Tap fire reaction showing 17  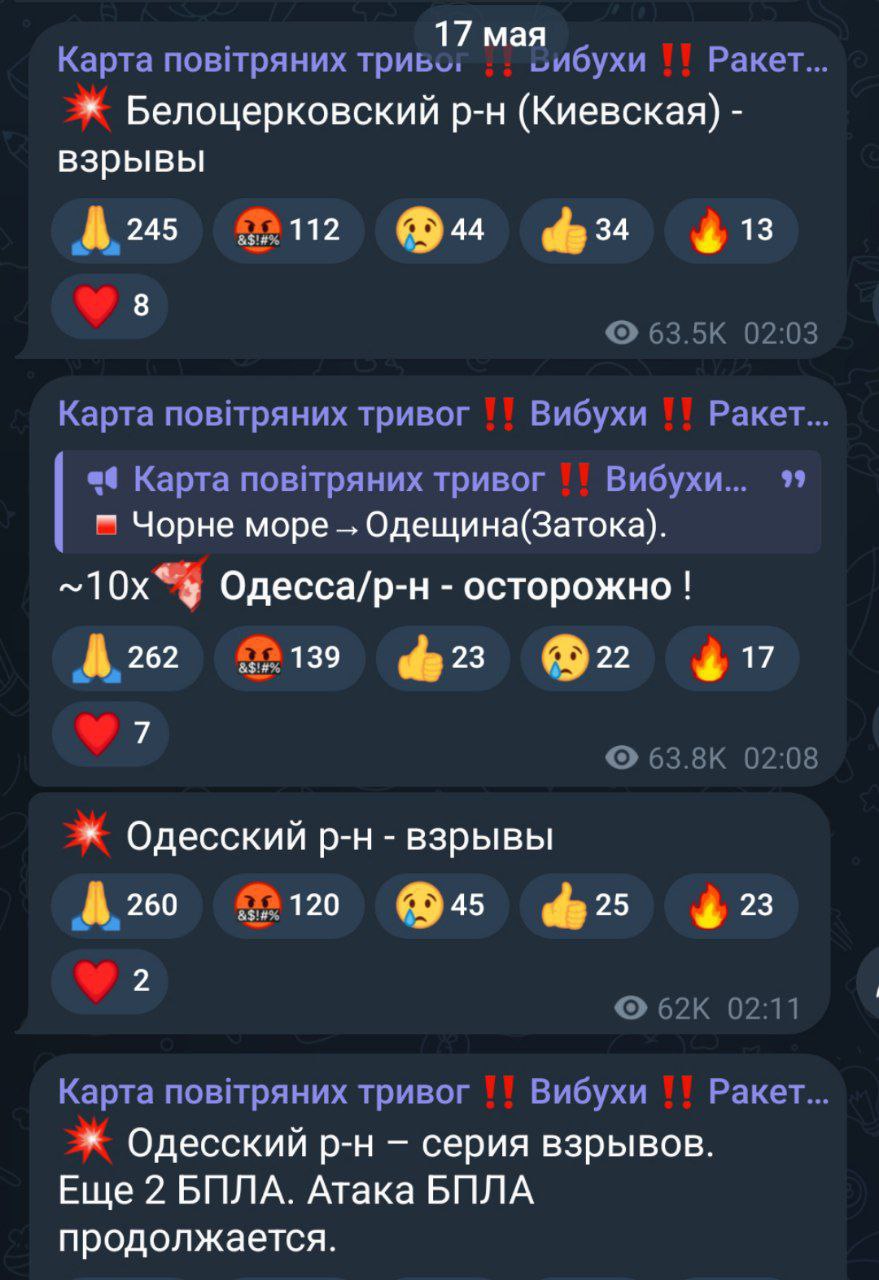732,658
